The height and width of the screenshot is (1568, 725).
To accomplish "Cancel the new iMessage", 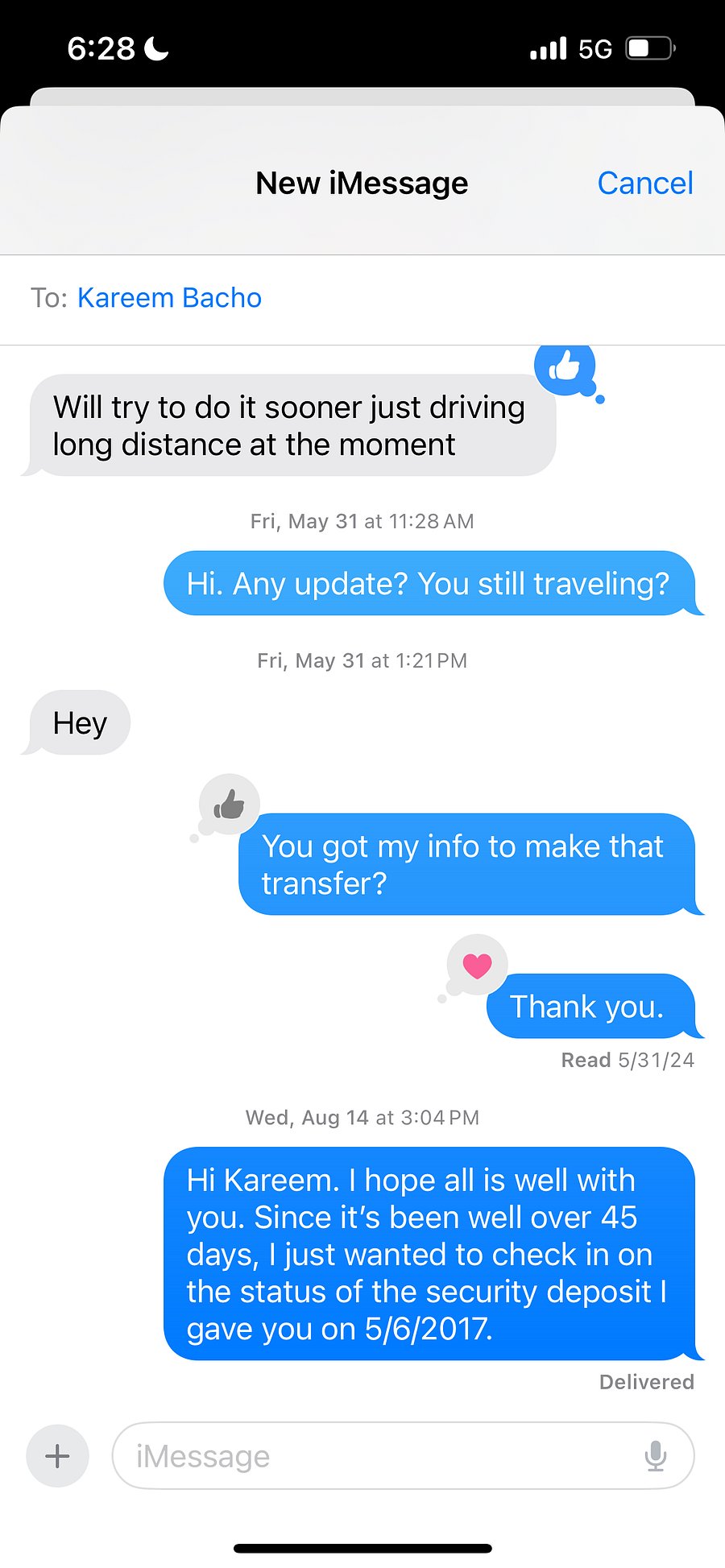I will [644, 184].
